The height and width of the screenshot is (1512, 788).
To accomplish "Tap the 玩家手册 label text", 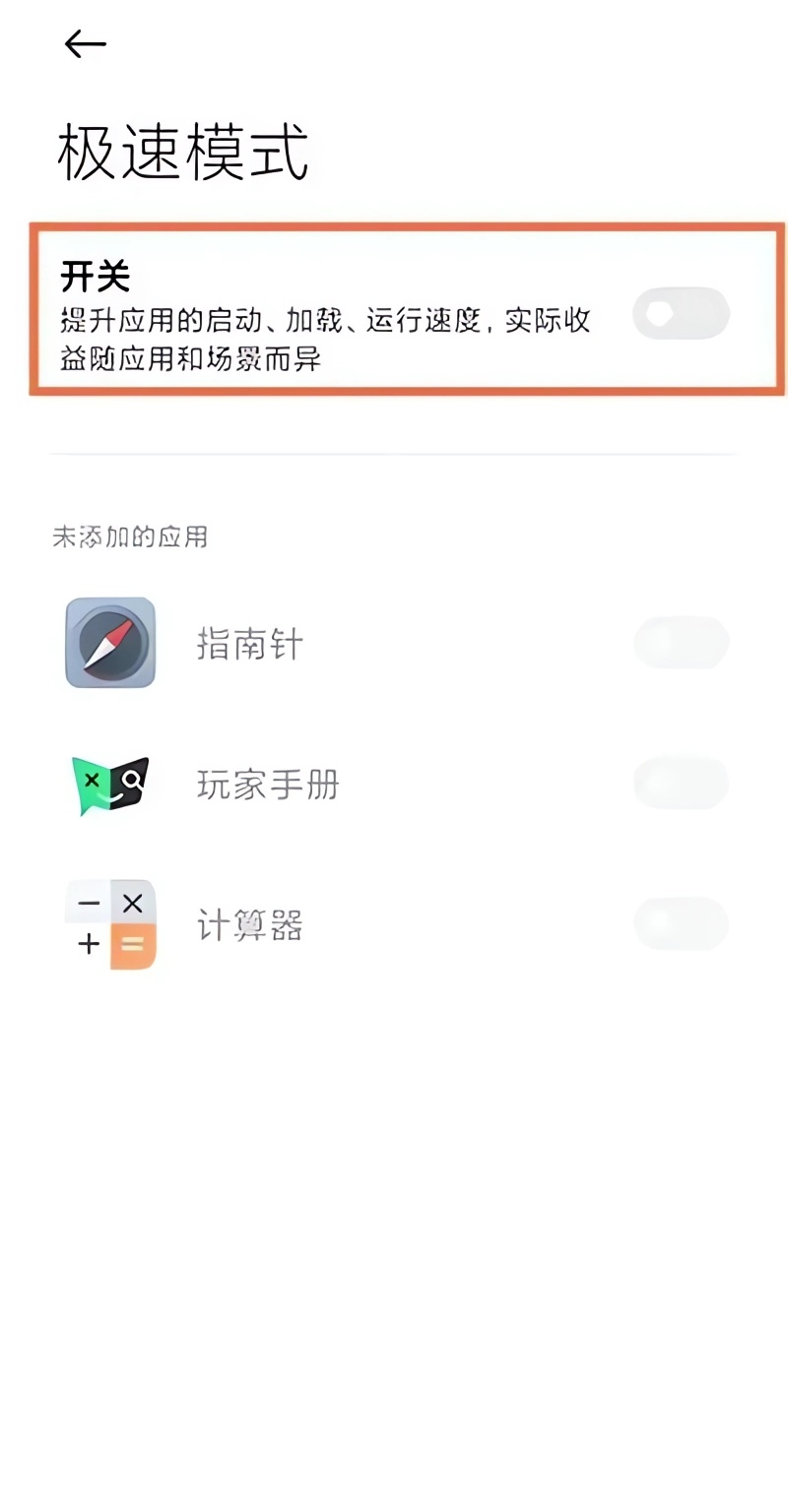I will coord(269,785).
